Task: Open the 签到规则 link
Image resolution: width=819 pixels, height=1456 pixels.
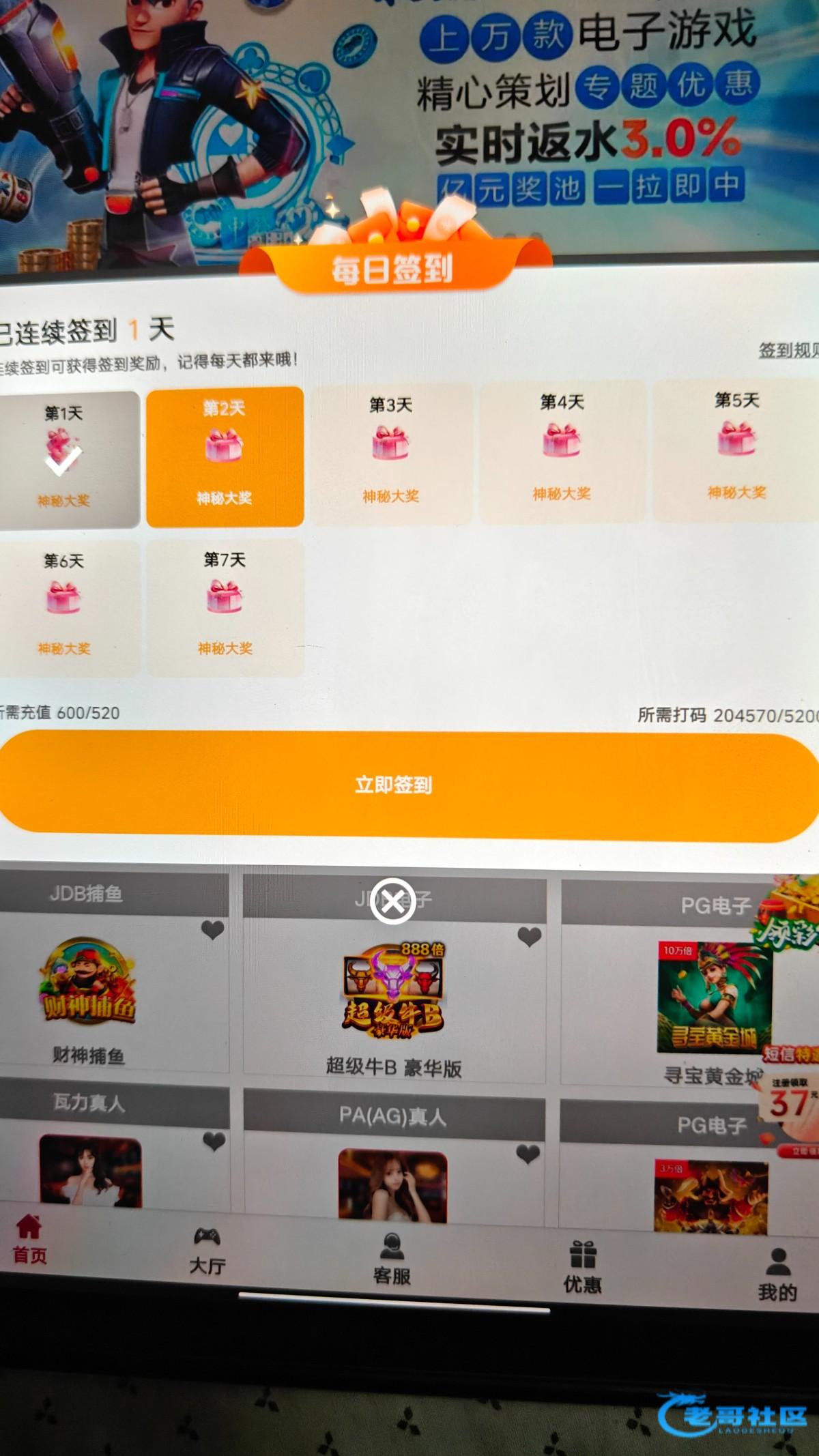Action: click(788, 350)
